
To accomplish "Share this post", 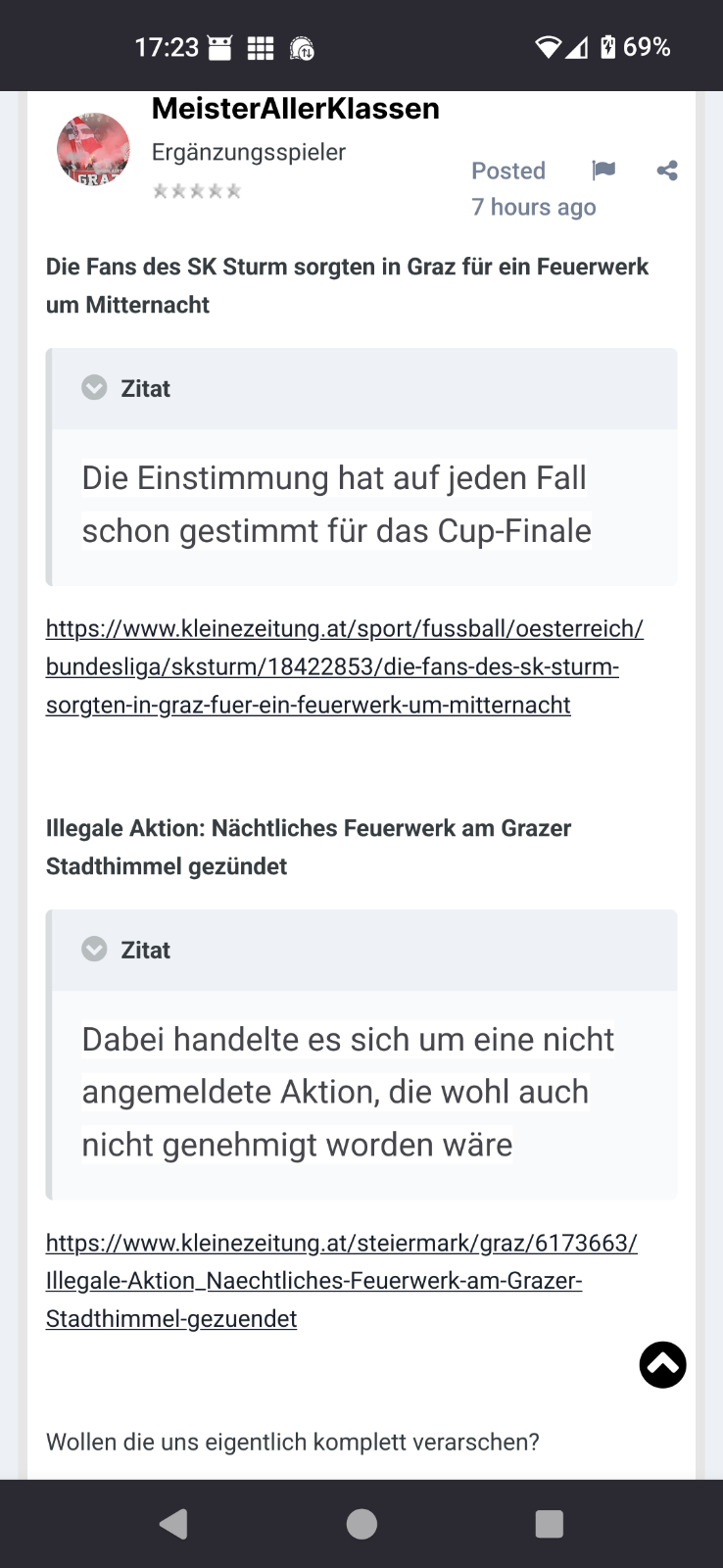I will click(x=667, y=171).
